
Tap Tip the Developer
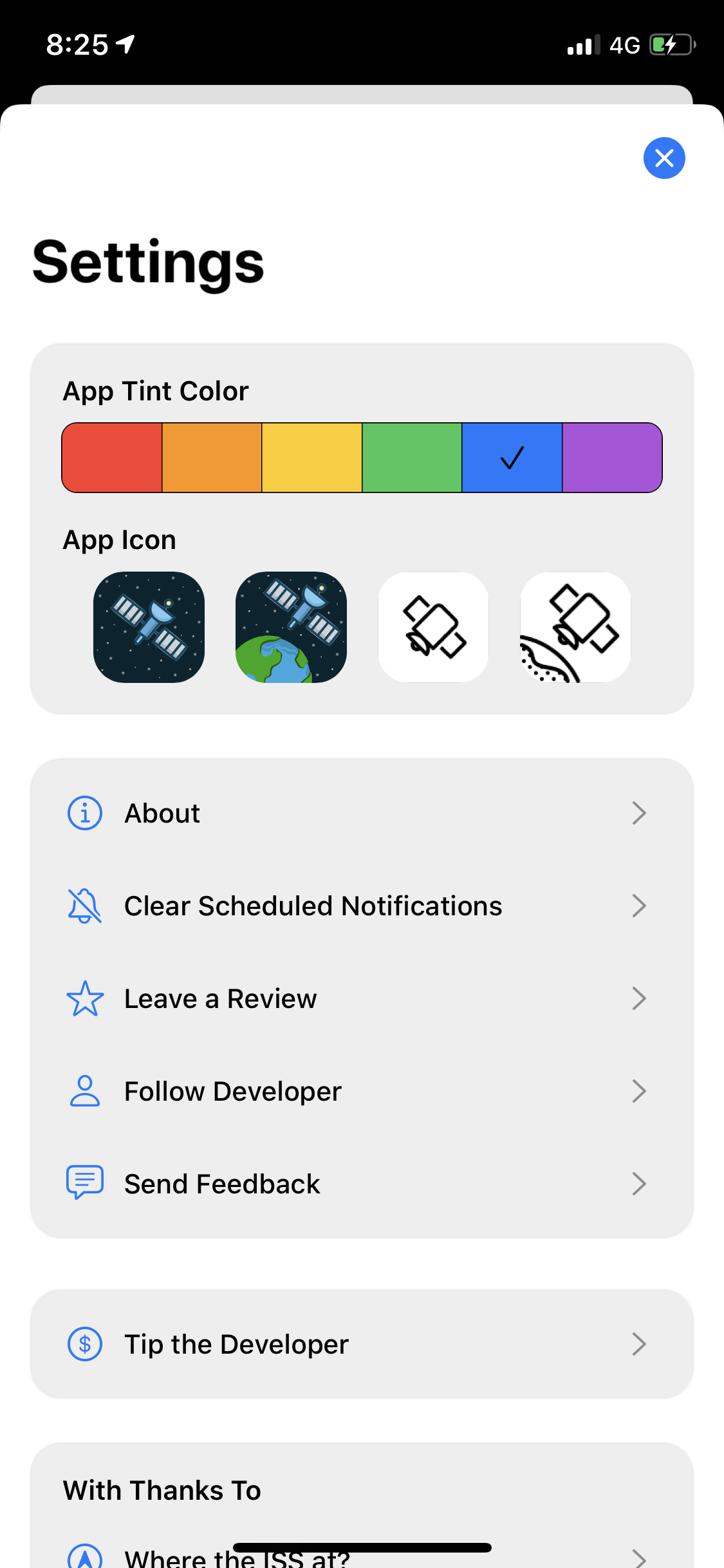click(362, 1344)
